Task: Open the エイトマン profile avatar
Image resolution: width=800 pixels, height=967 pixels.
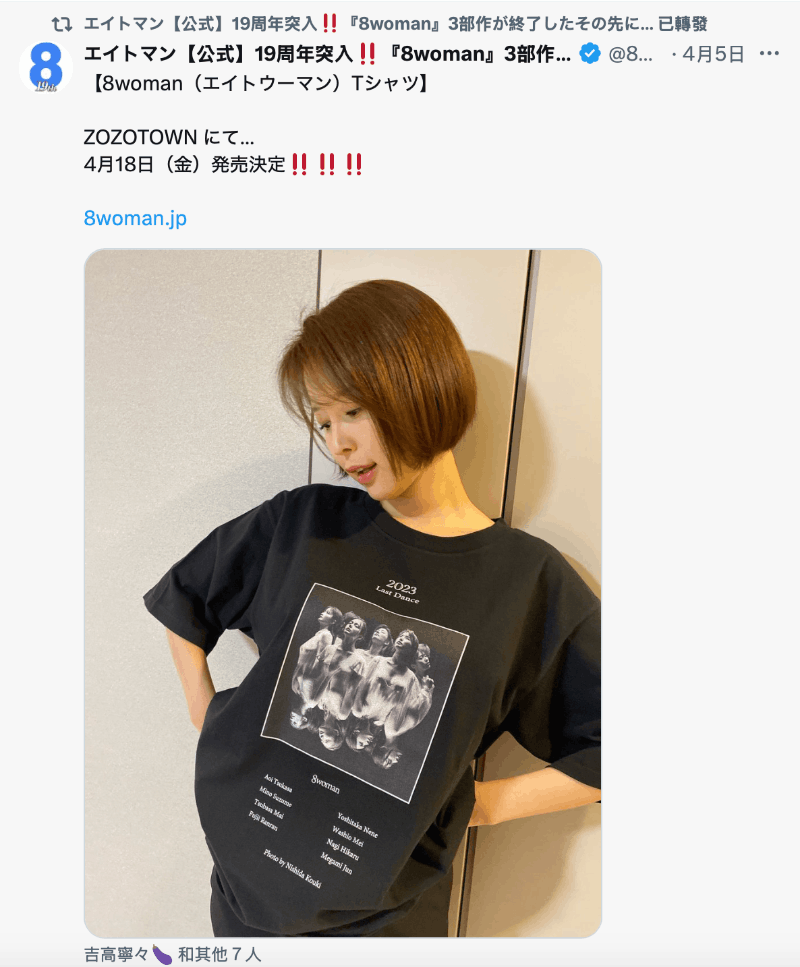Action: pyautogui.click(x=46, y=67)
